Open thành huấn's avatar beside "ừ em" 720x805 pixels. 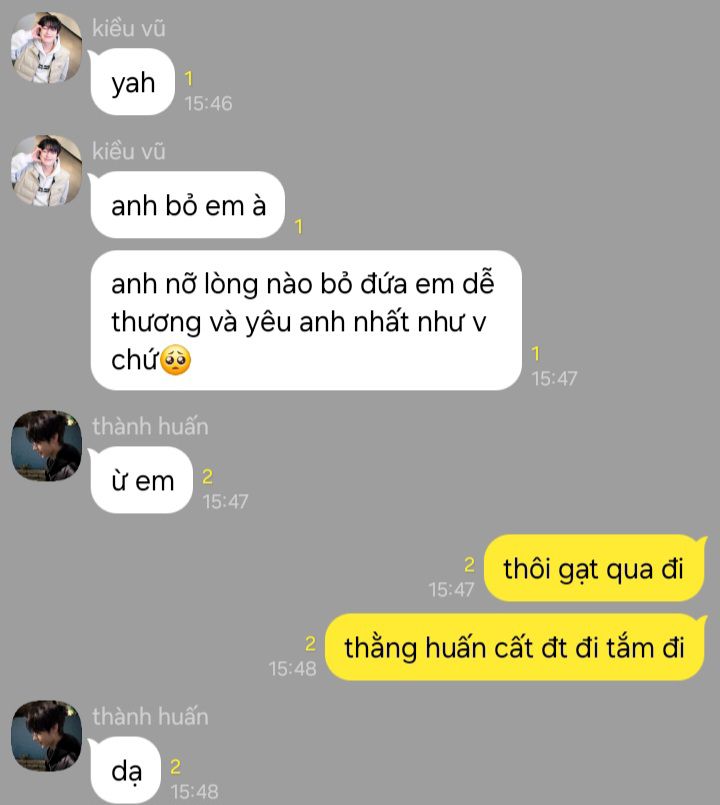coord(47,446)
